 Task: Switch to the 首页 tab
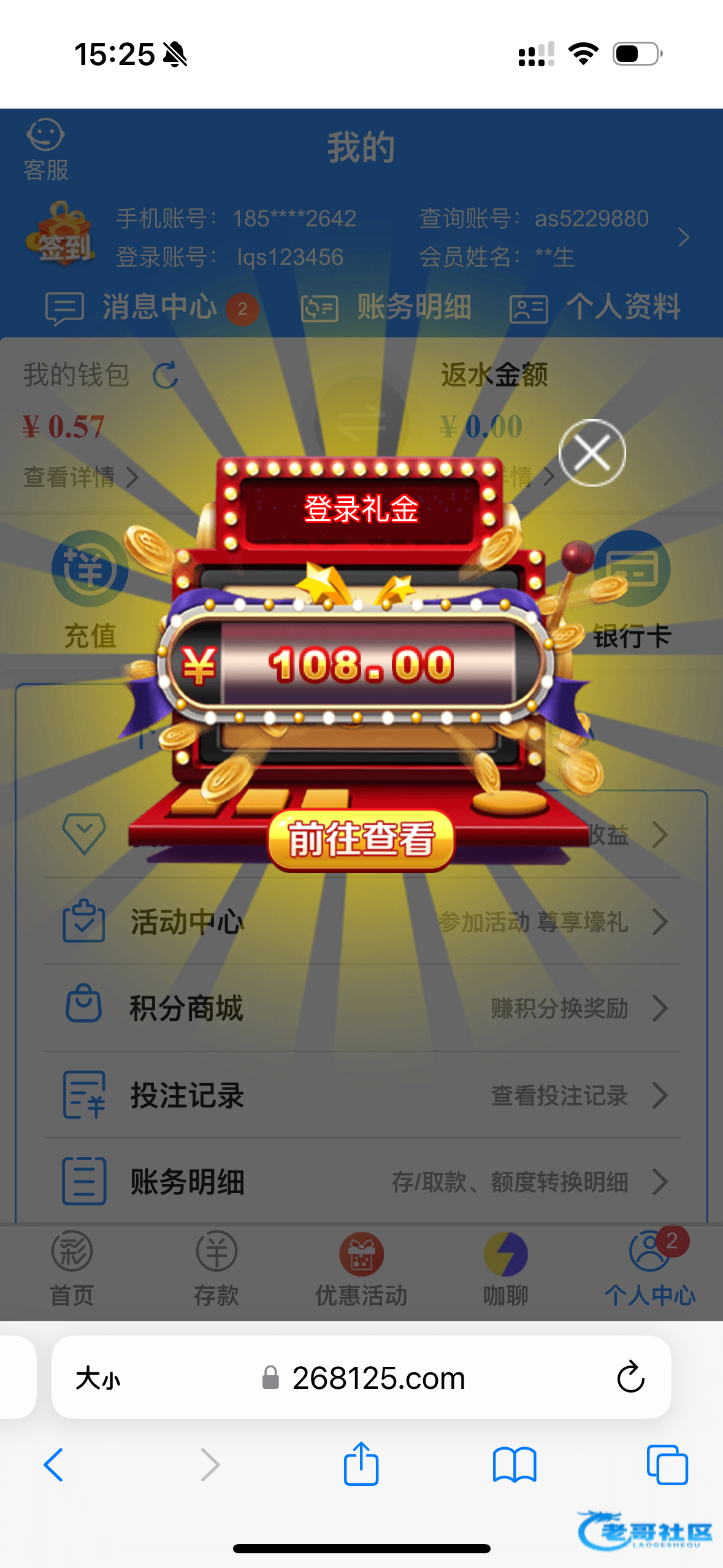pos(72,1269)
